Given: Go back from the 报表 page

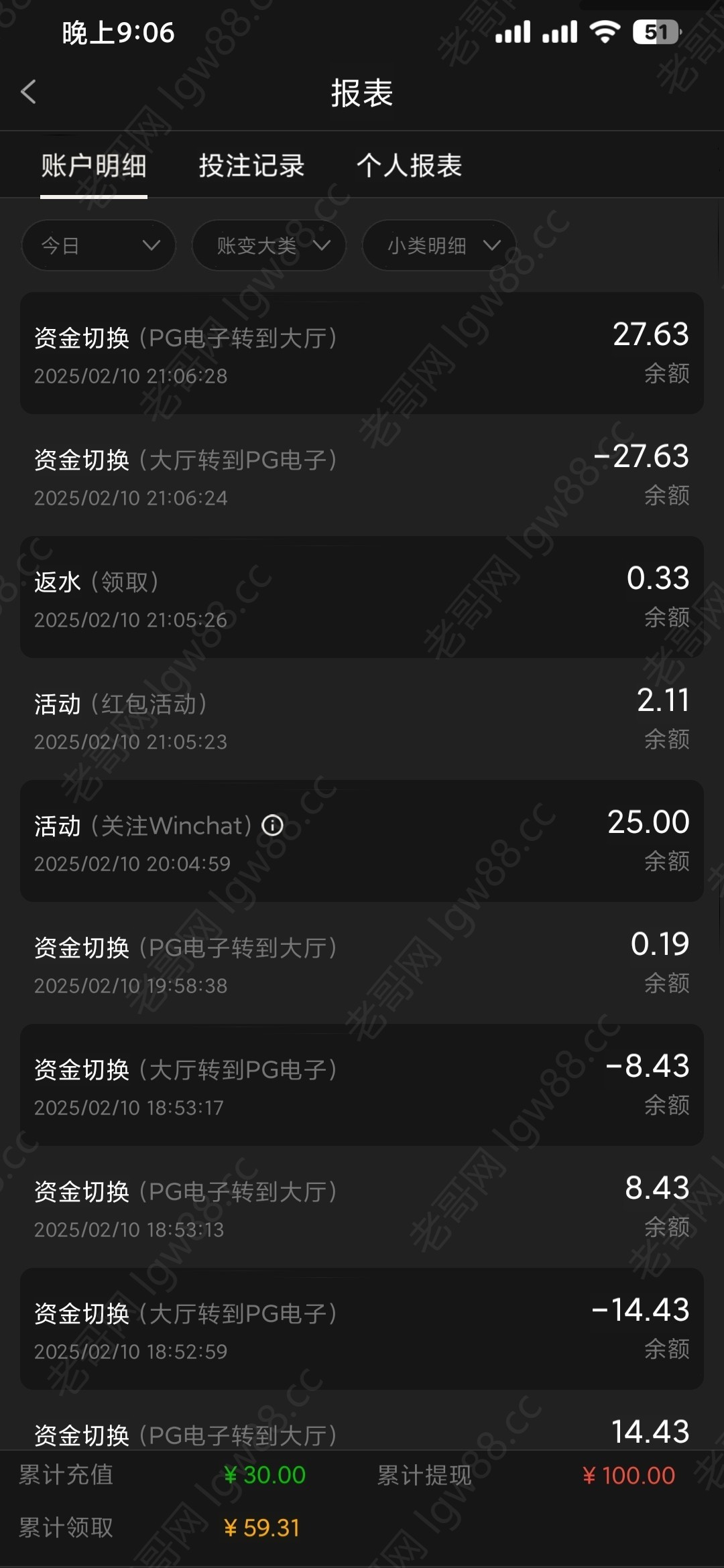Looking at the screenshot, I should coord(29,92).
